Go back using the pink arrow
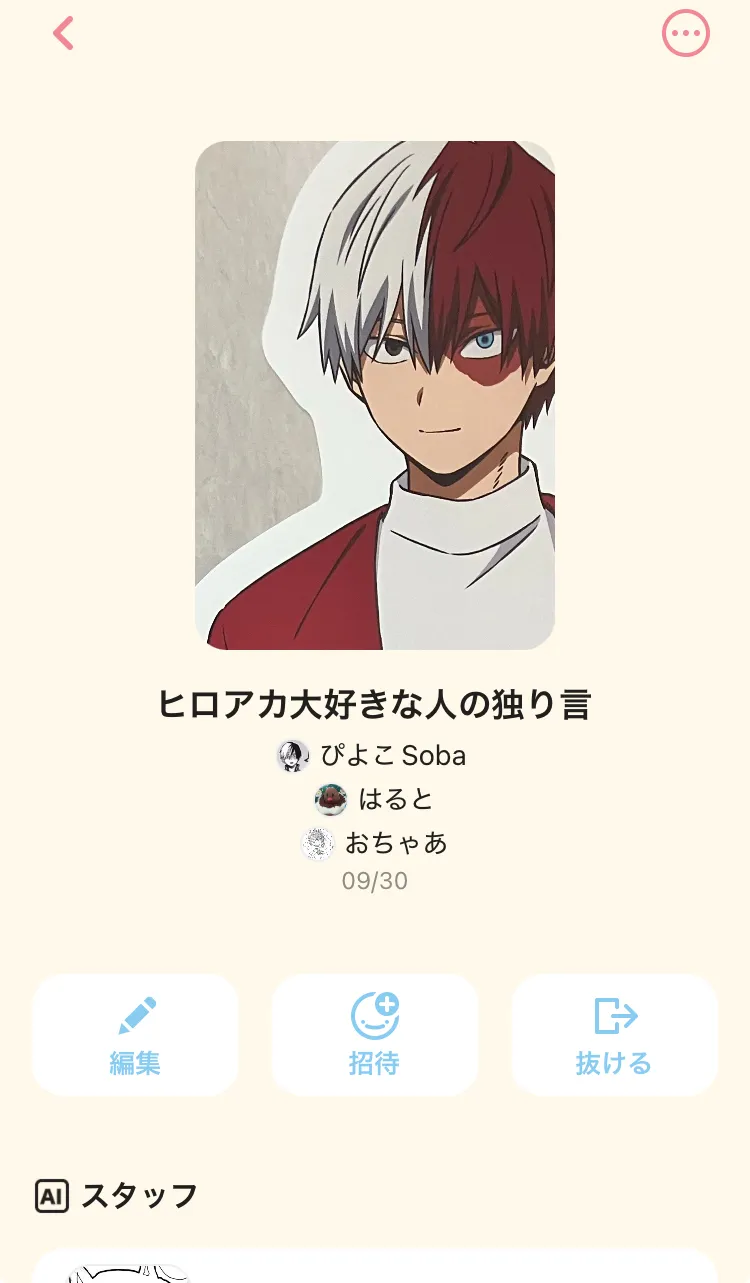Screen dimensions: 750x1283 (63, 33)
